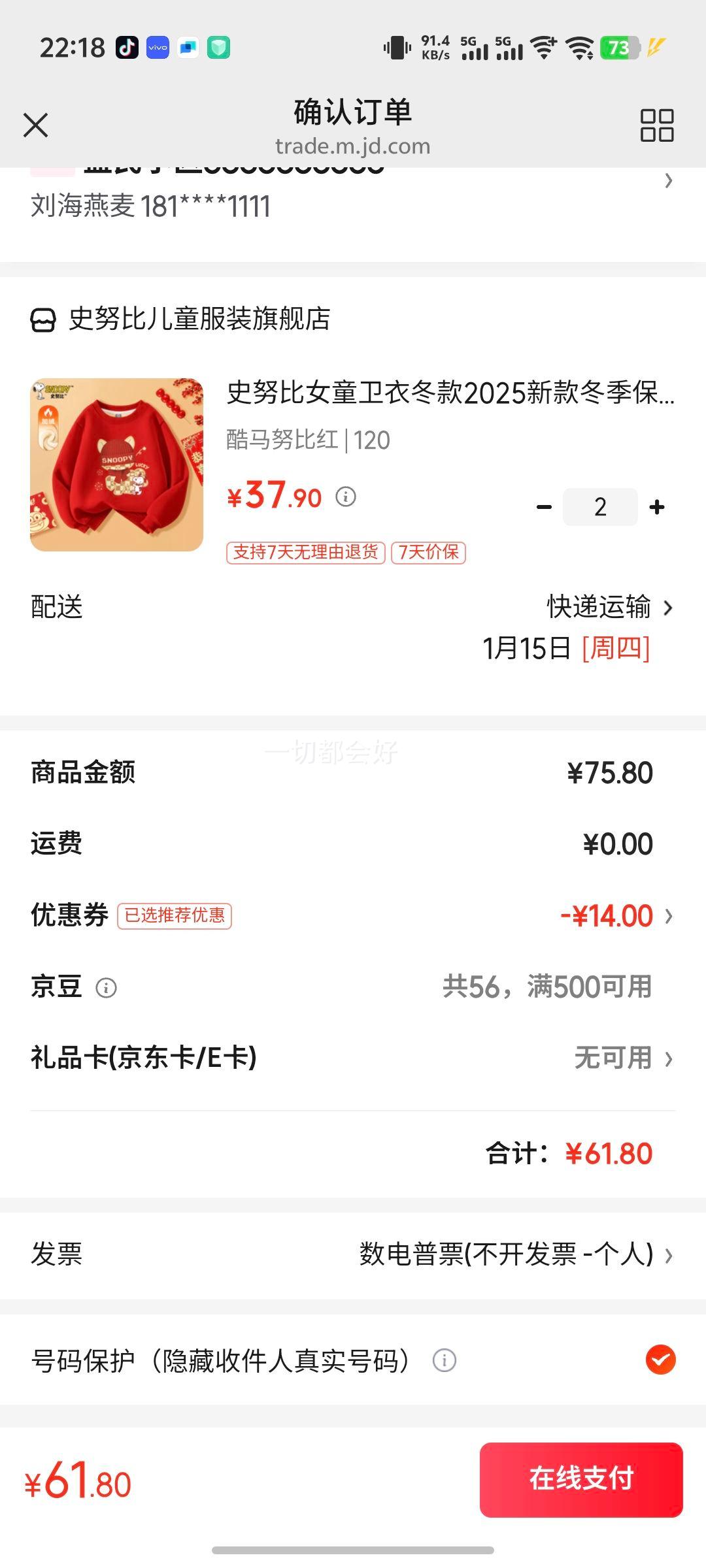Increase quantity with the plus stepper
706x1568 pixels.
pyautogui.click(x=658, y=506)
